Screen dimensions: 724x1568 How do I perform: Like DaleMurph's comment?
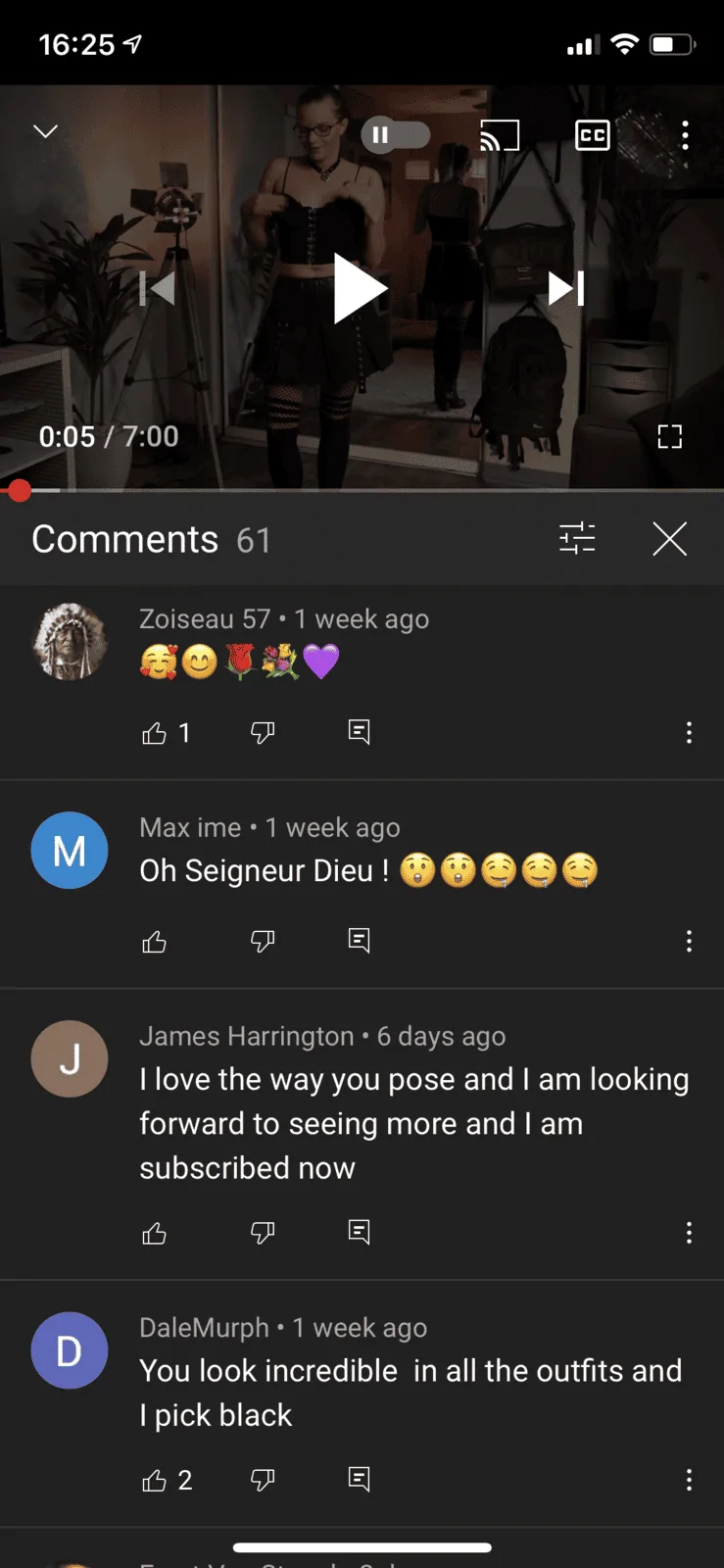click(154, 1479)
